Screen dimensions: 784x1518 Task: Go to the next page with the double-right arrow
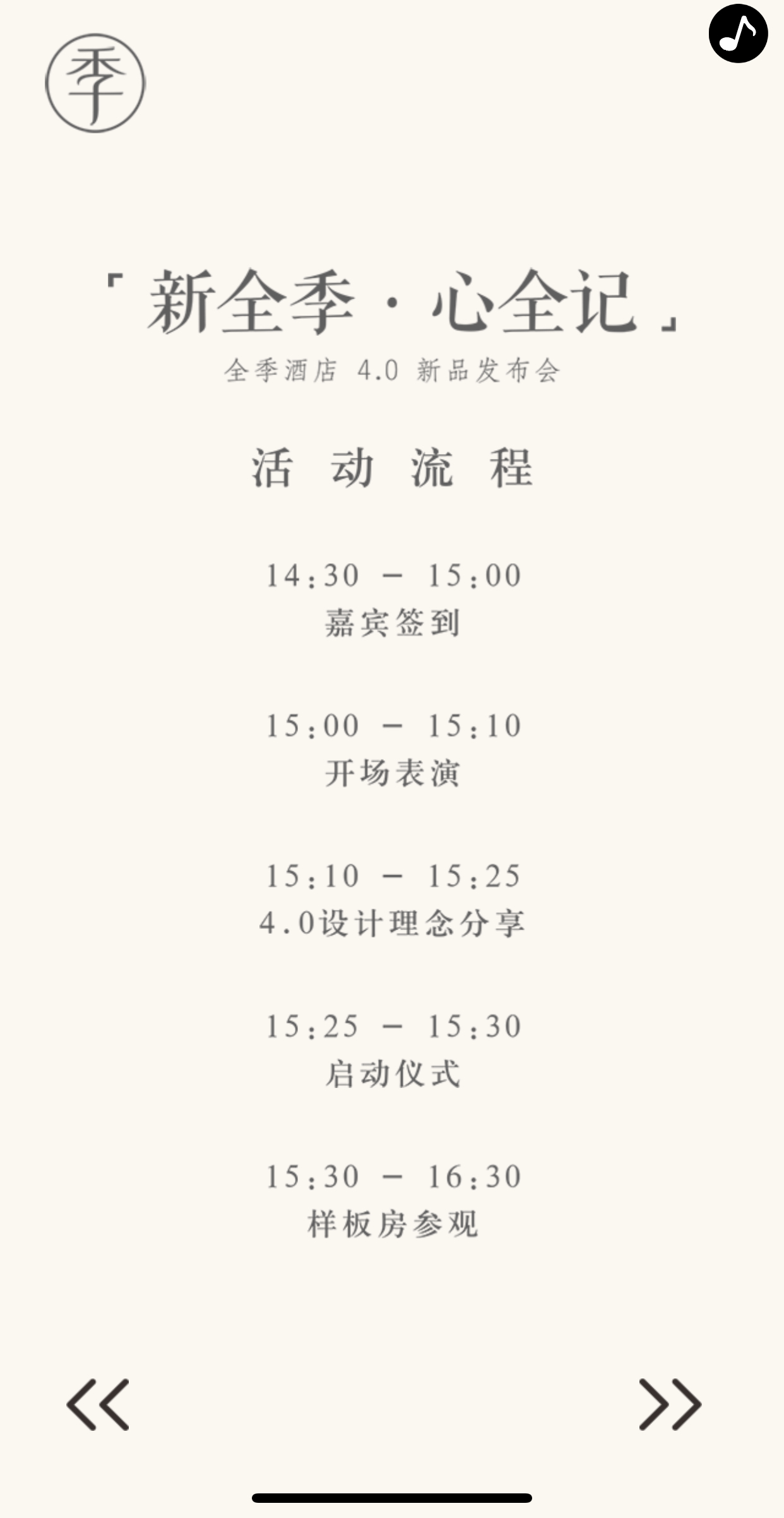(670, 1404)
